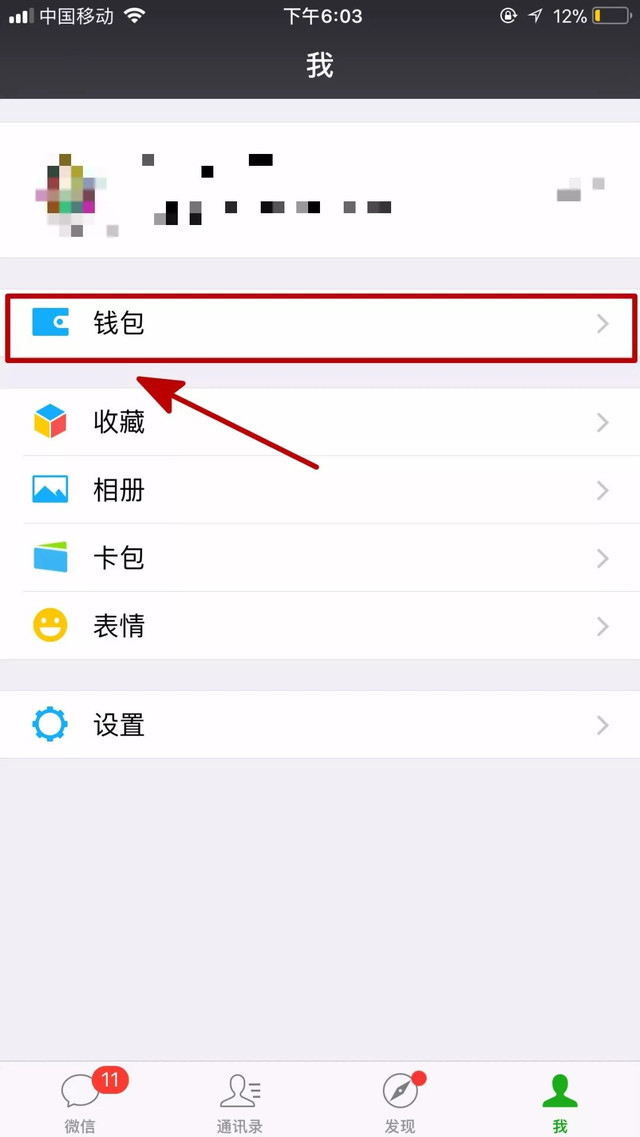Image resolution: width=640 pixels, height=1137 pixels.
Task: Switch to the 通讯录 contacts tab
Action: point(240,1100)
